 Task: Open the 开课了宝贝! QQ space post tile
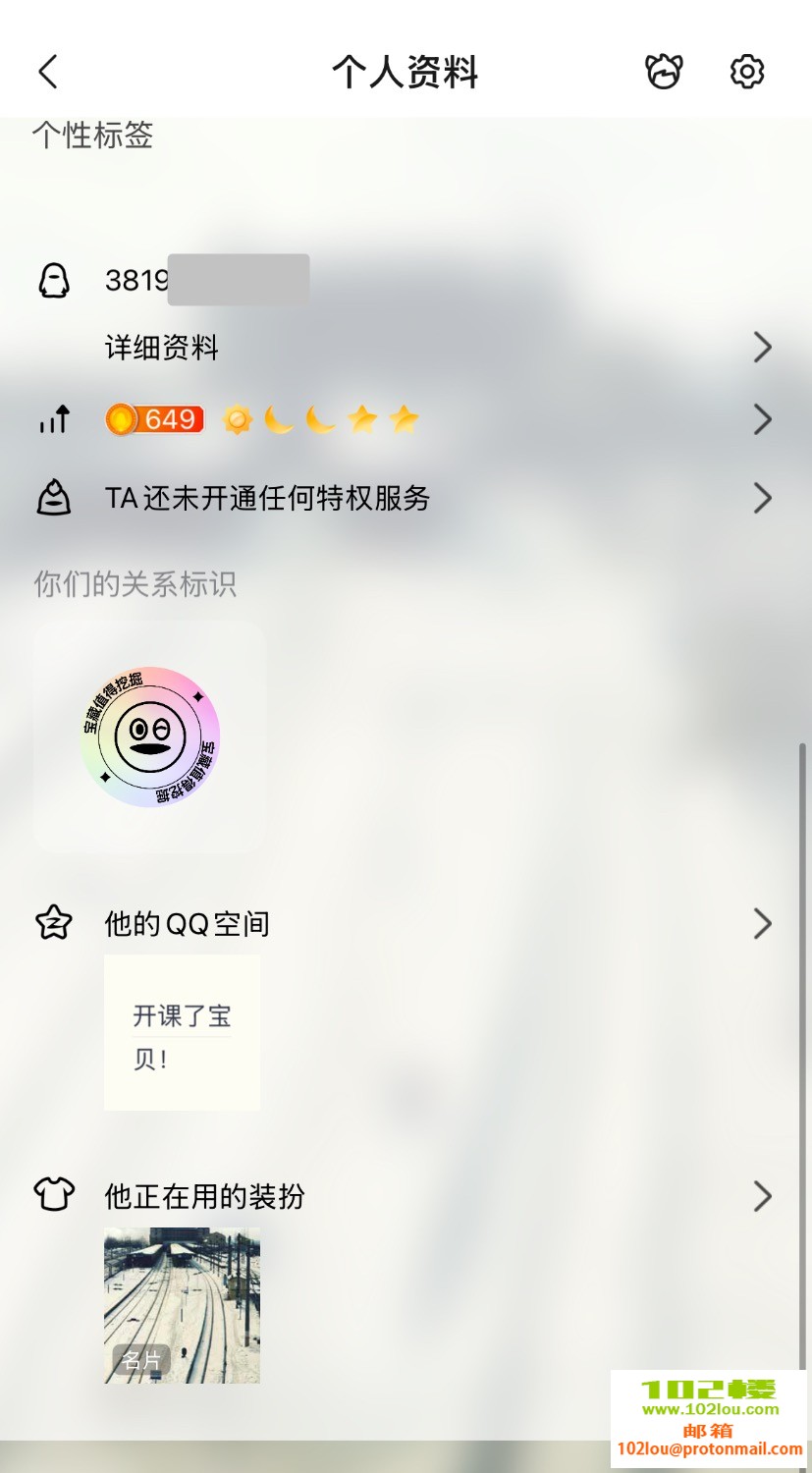tap(183, 1033)
